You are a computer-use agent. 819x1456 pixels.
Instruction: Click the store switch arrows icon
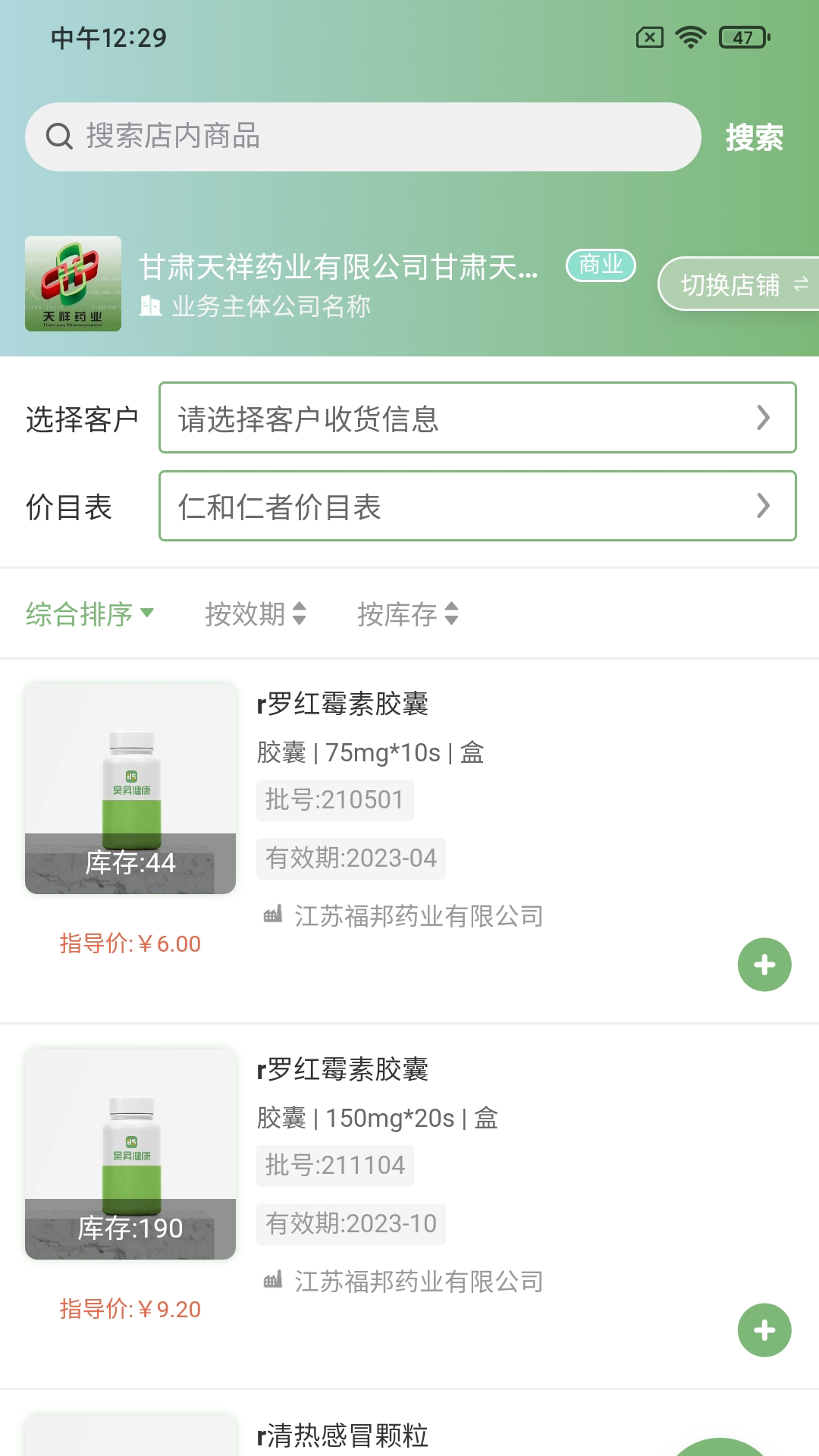(x=800, y=285)
